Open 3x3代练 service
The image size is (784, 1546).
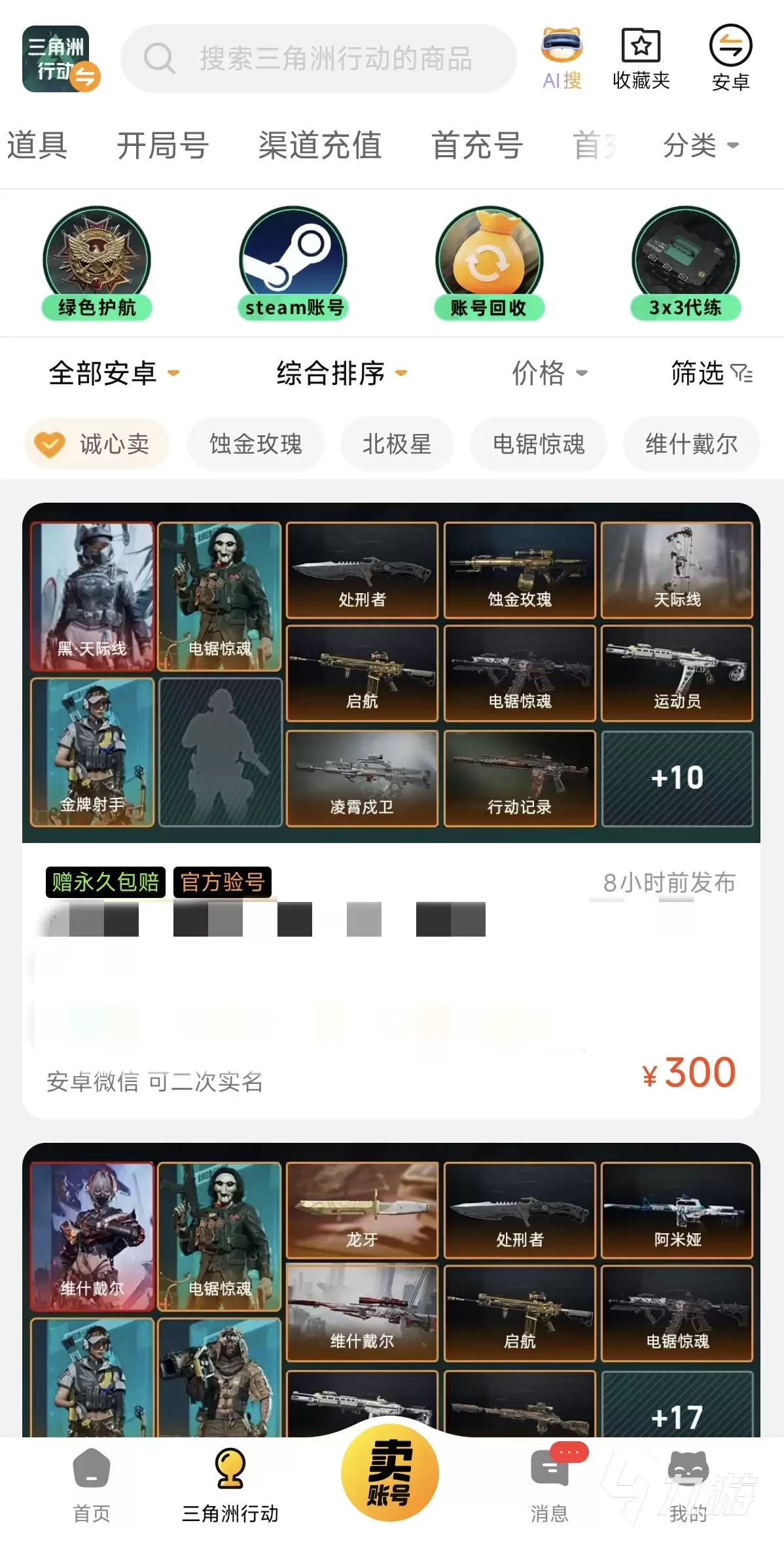(x=686, y=264)
